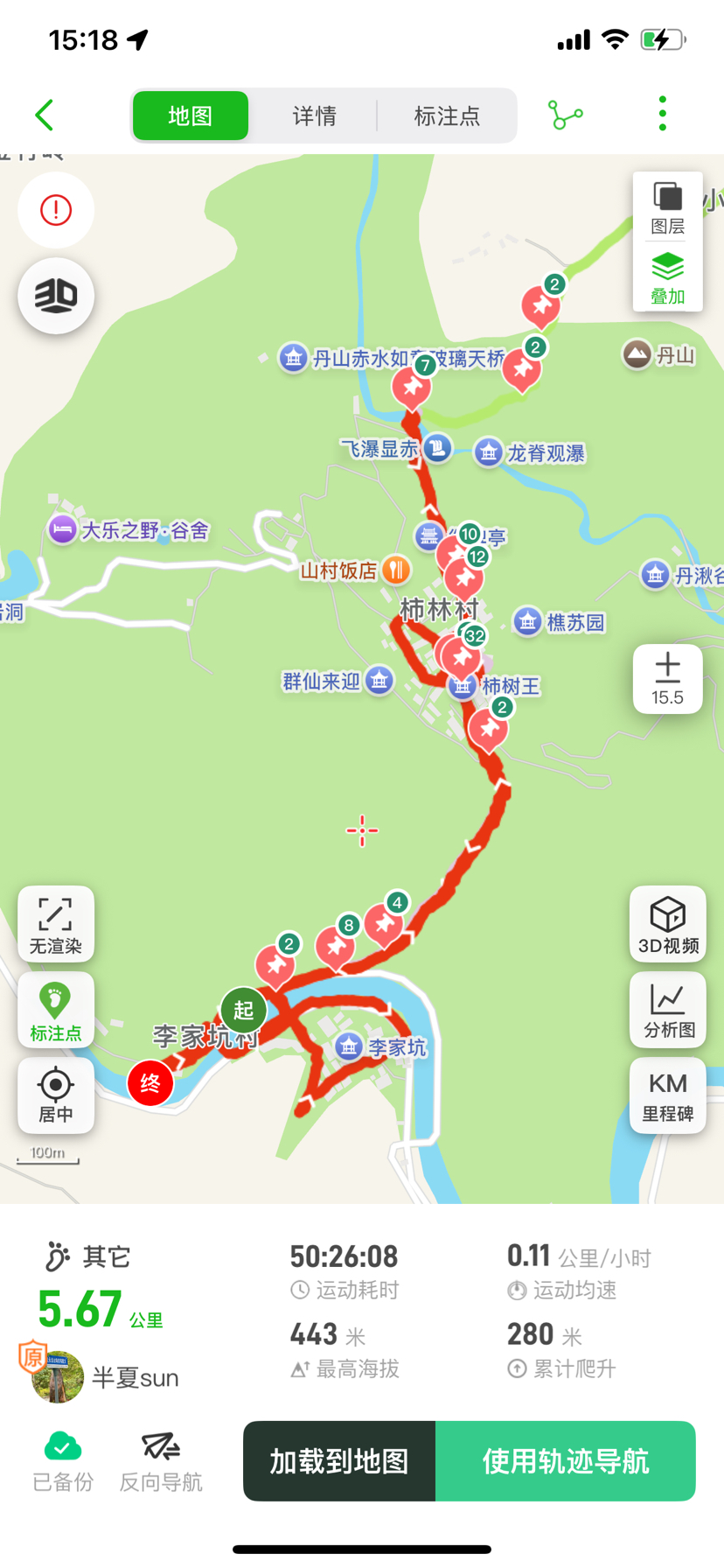The image size is (724, 1568).
Task: Switch to the 详情 tab
Action: tap(314, 115)
